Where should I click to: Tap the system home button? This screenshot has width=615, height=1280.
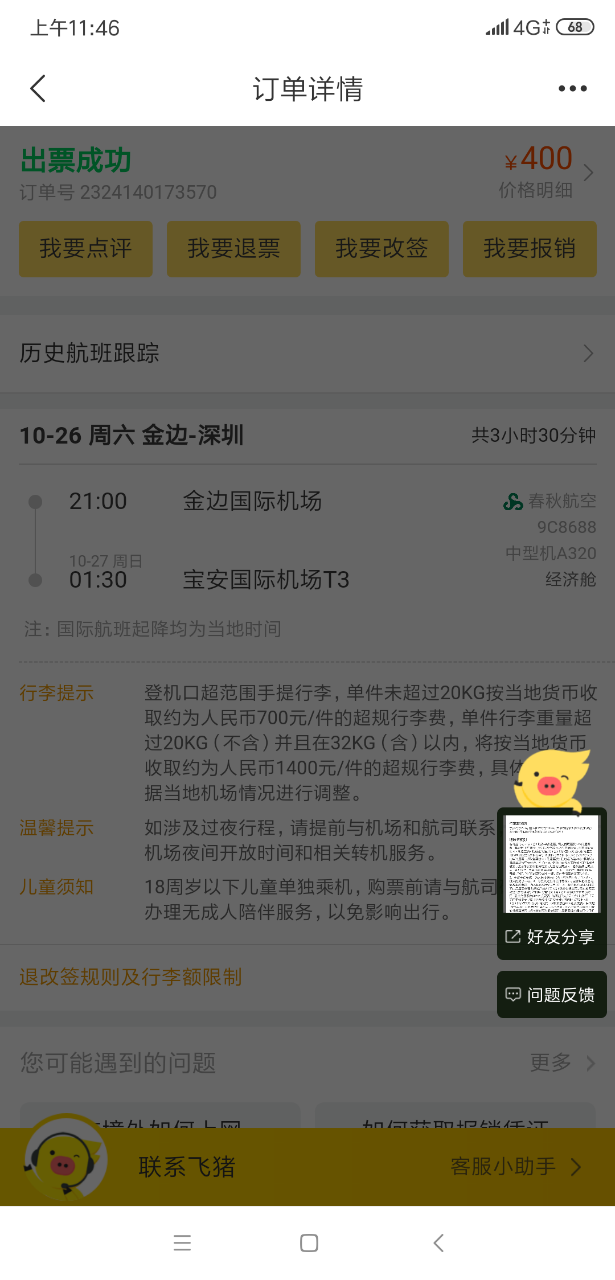(x=309, y=1243)
